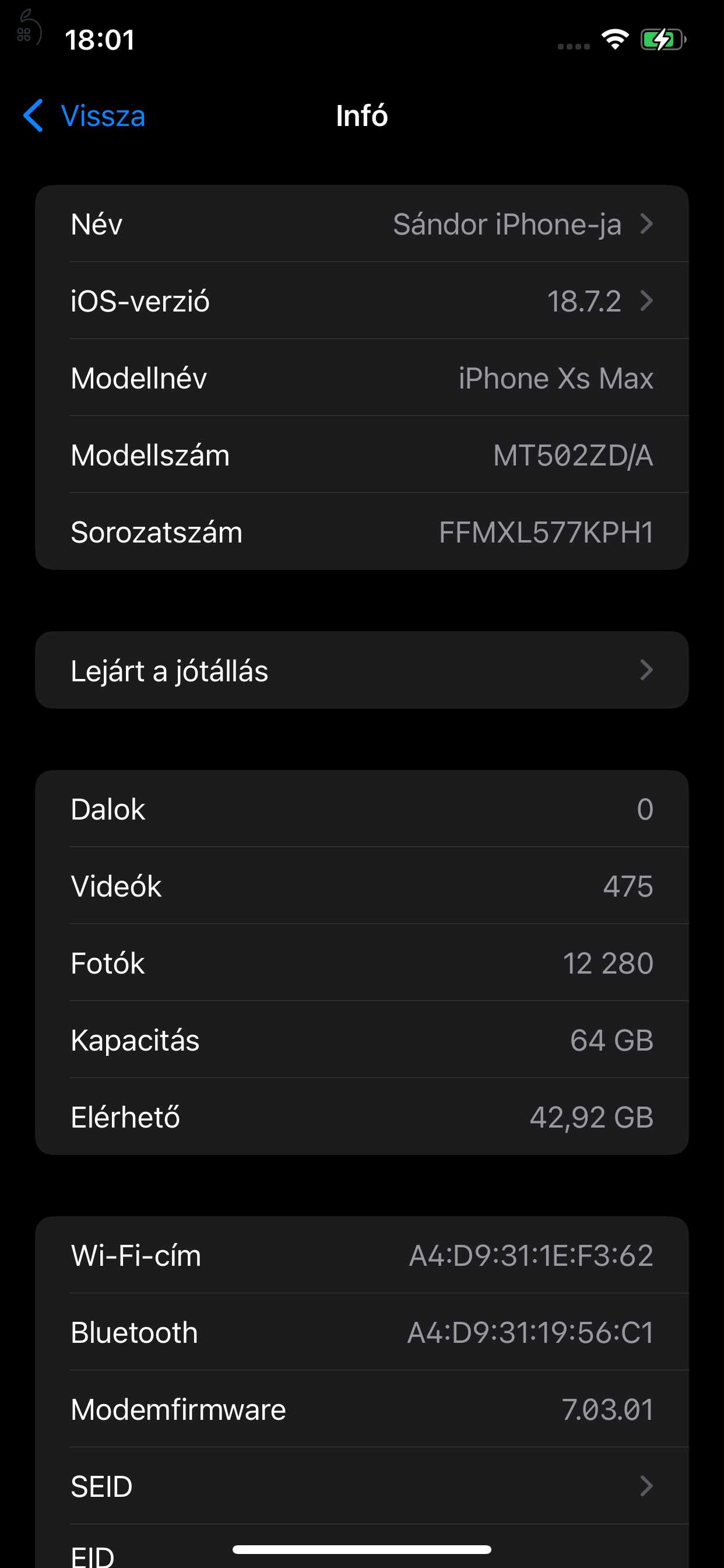Tap the back chevron beside Vissza
This screenshot has width=724, height=1568.
(33, 116)
